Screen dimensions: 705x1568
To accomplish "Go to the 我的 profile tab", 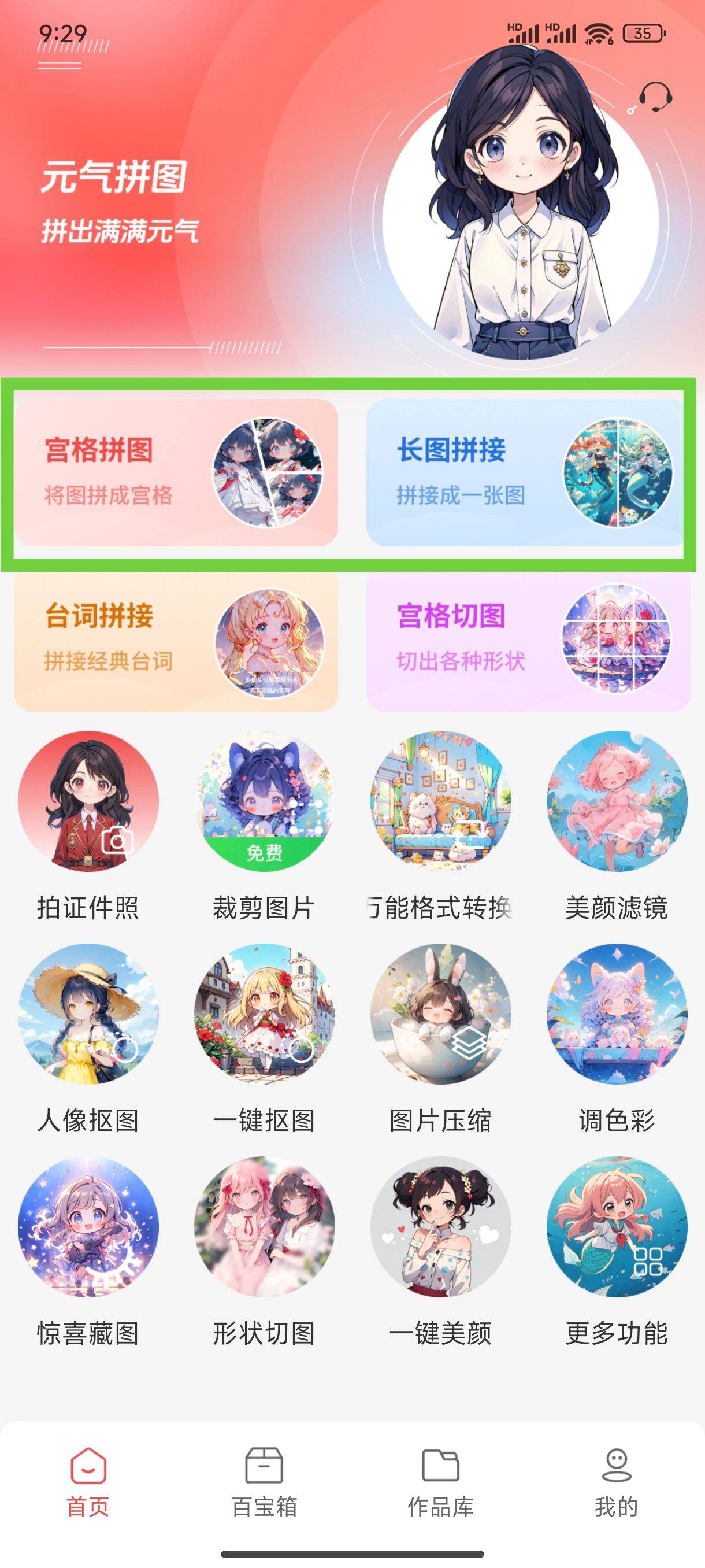I will 617,1483.
